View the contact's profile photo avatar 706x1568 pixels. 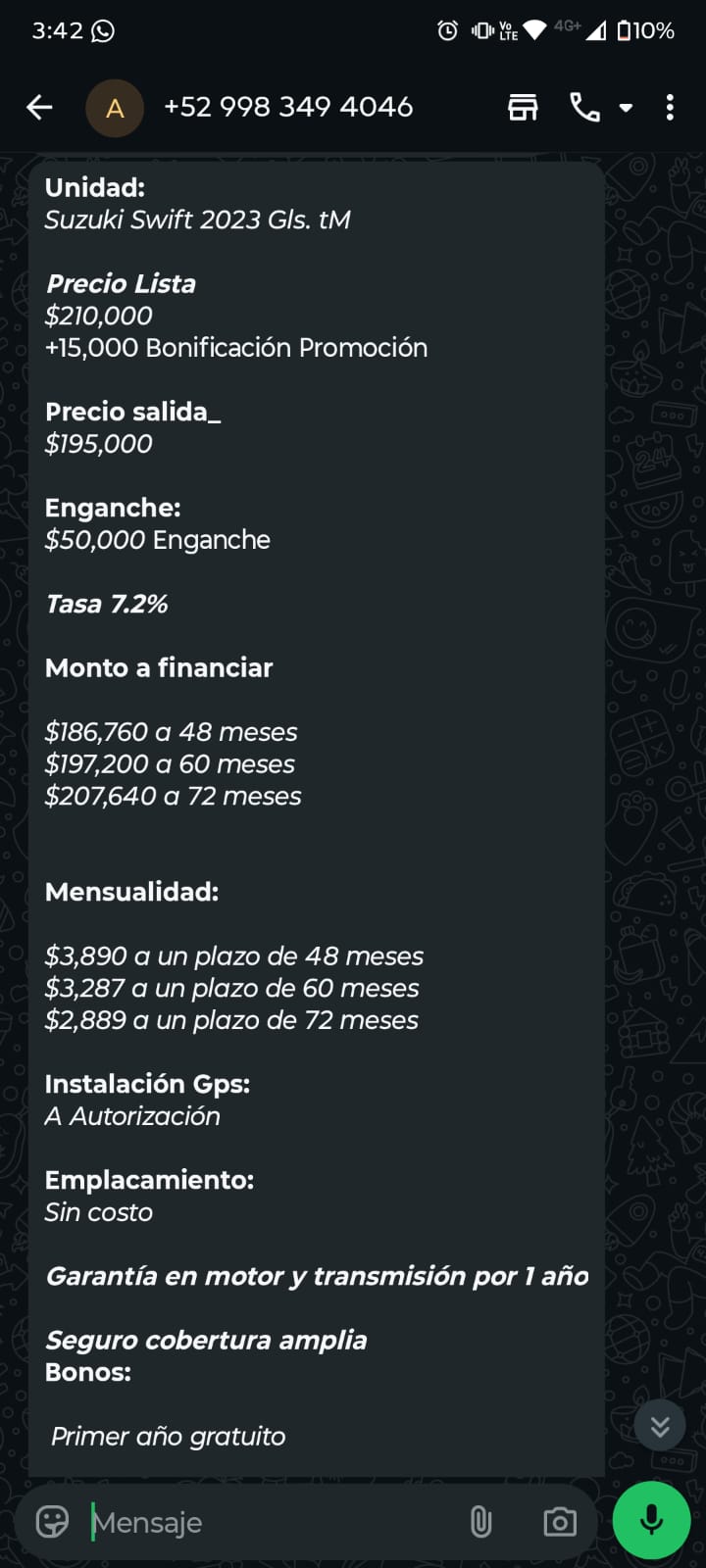[x=115, y=108]
